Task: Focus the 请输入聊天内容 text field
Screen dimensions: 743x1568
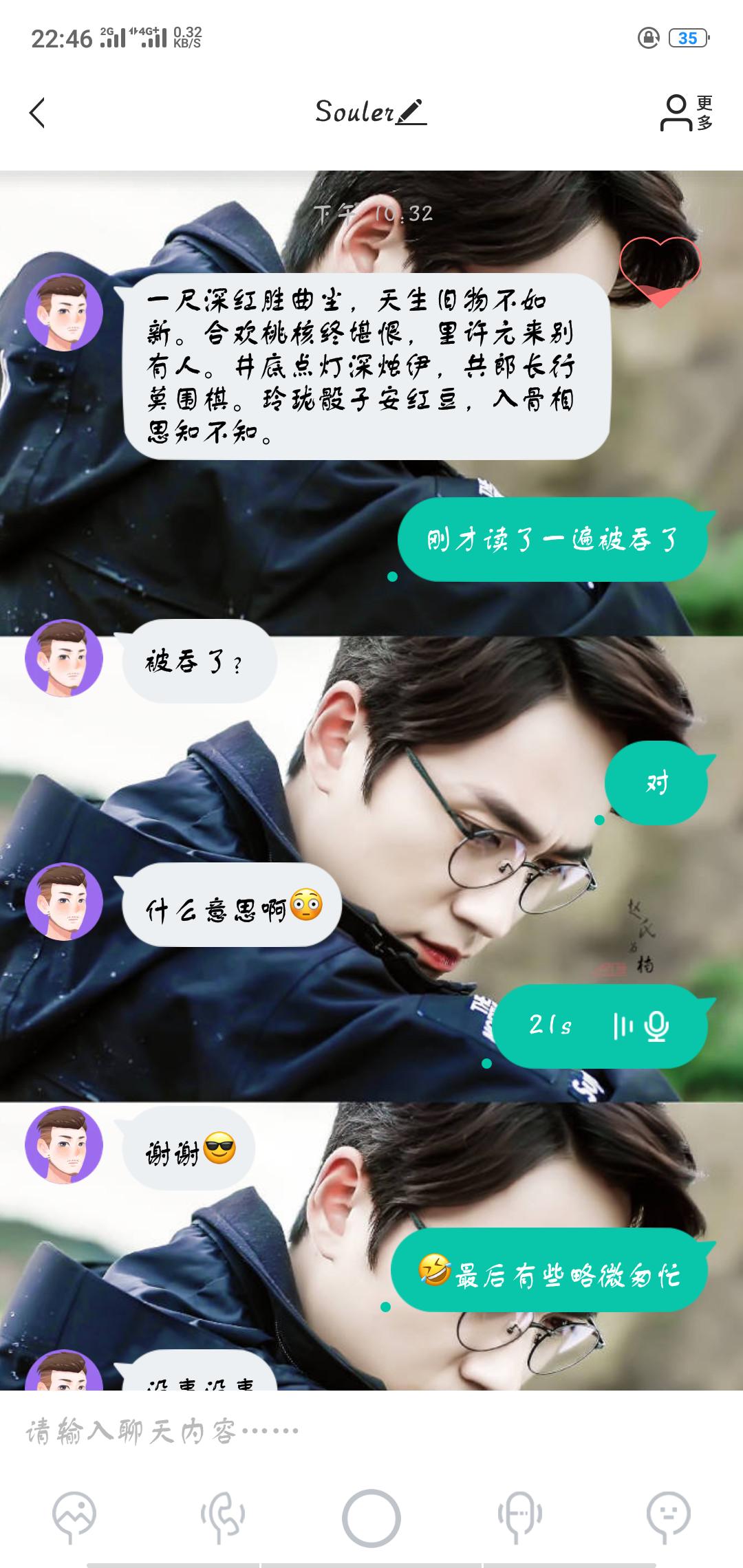Action: coord(371,1432)
